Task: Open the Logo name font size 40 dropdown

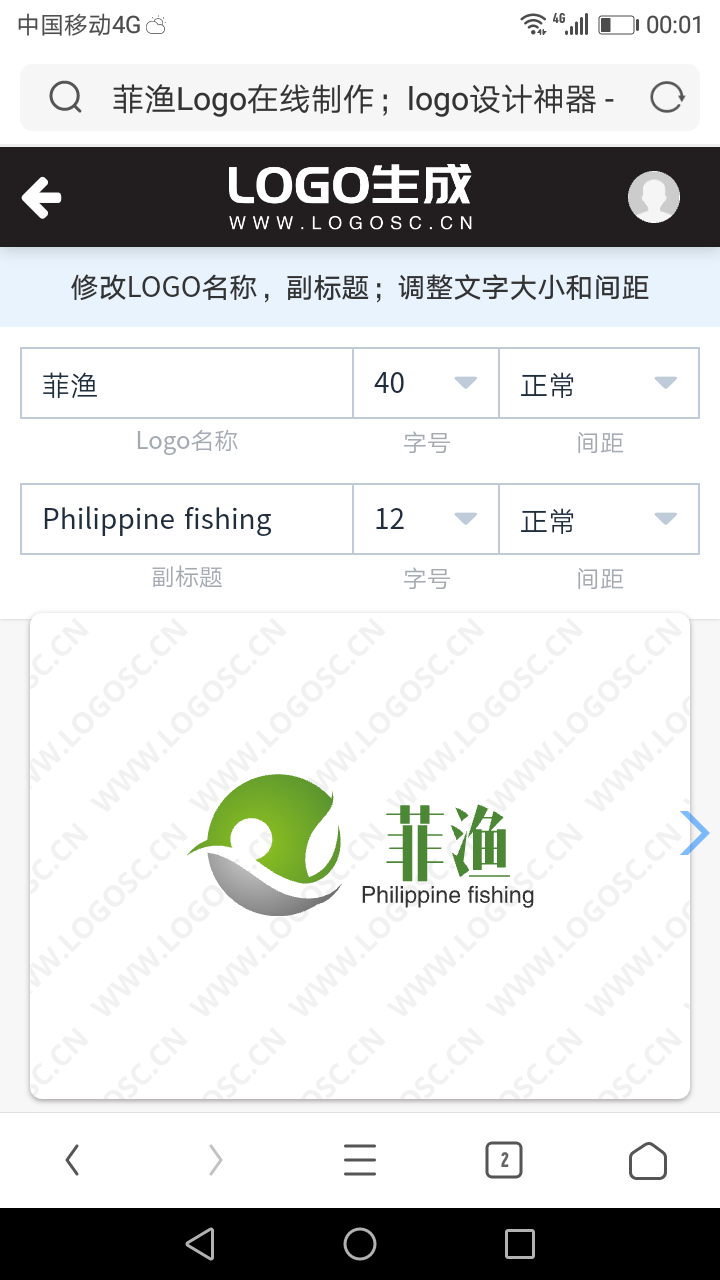Action: 425,384
